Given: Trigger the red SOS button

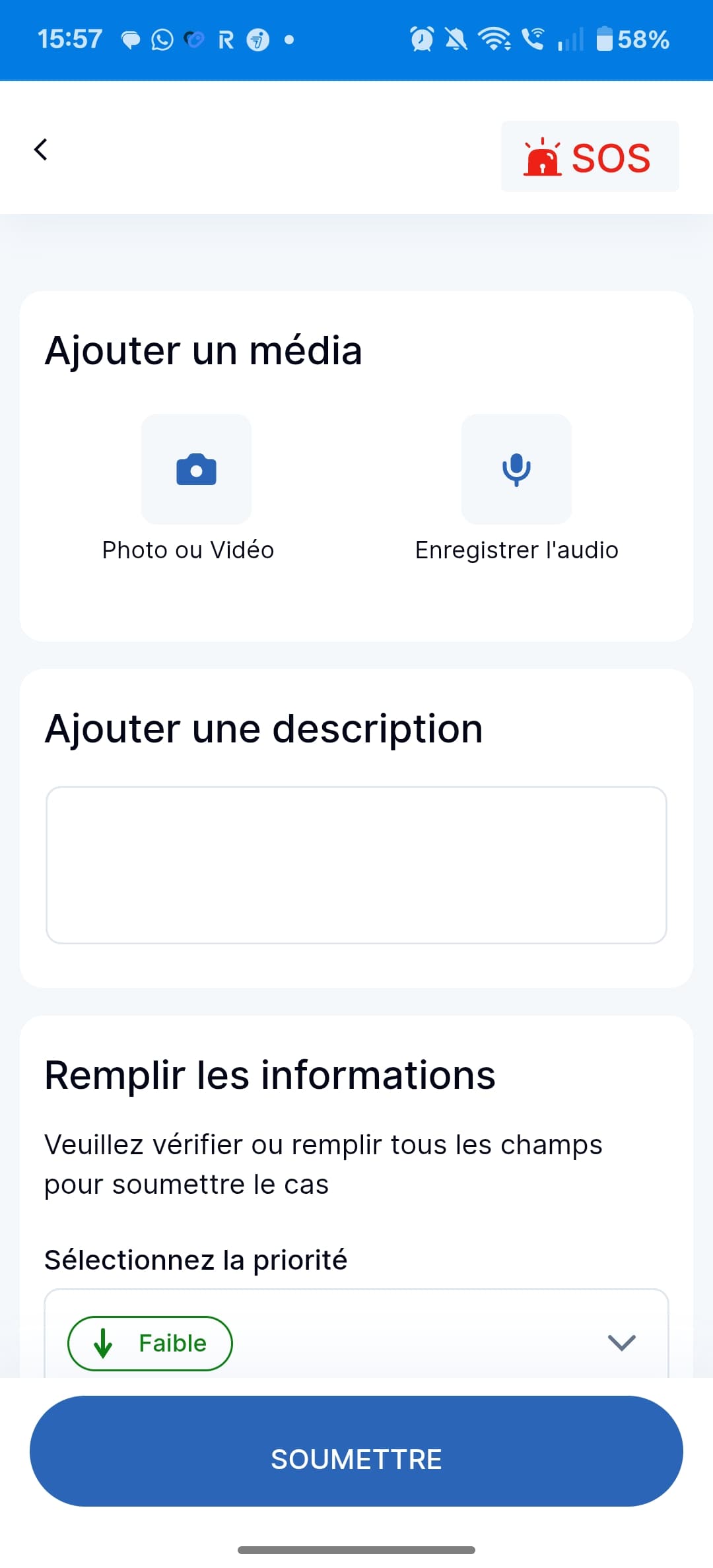Looking at the screenshot, I should [590, 157].
